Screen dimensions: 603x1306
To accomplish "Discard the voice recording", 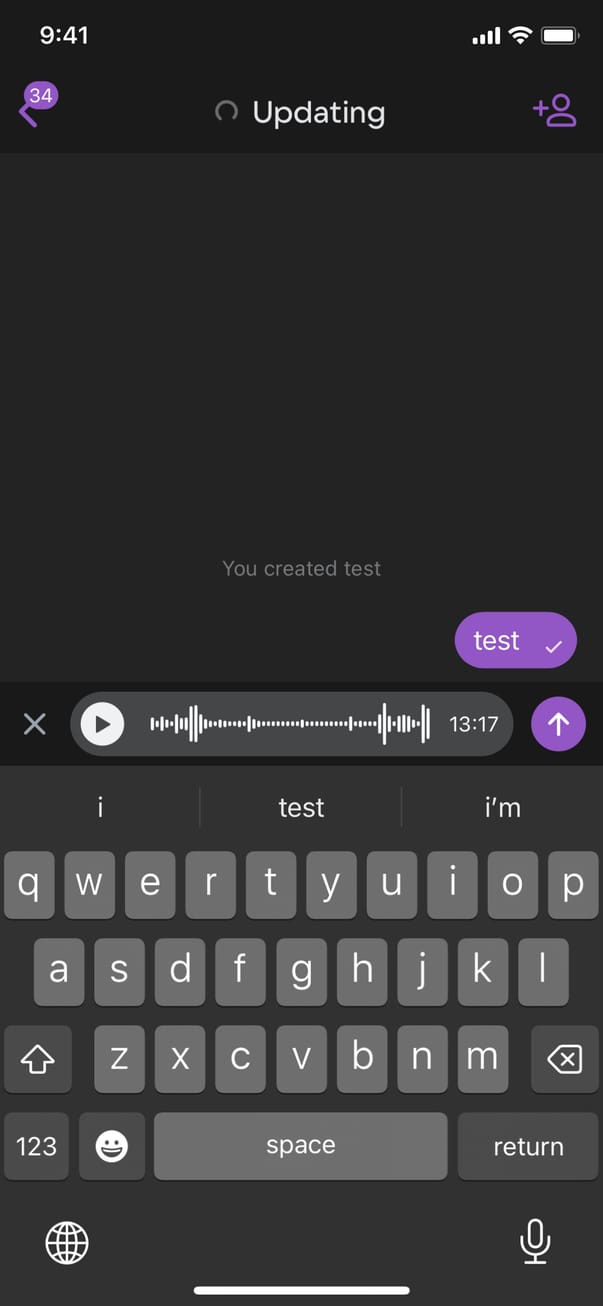I will click(x=34, y=724).
